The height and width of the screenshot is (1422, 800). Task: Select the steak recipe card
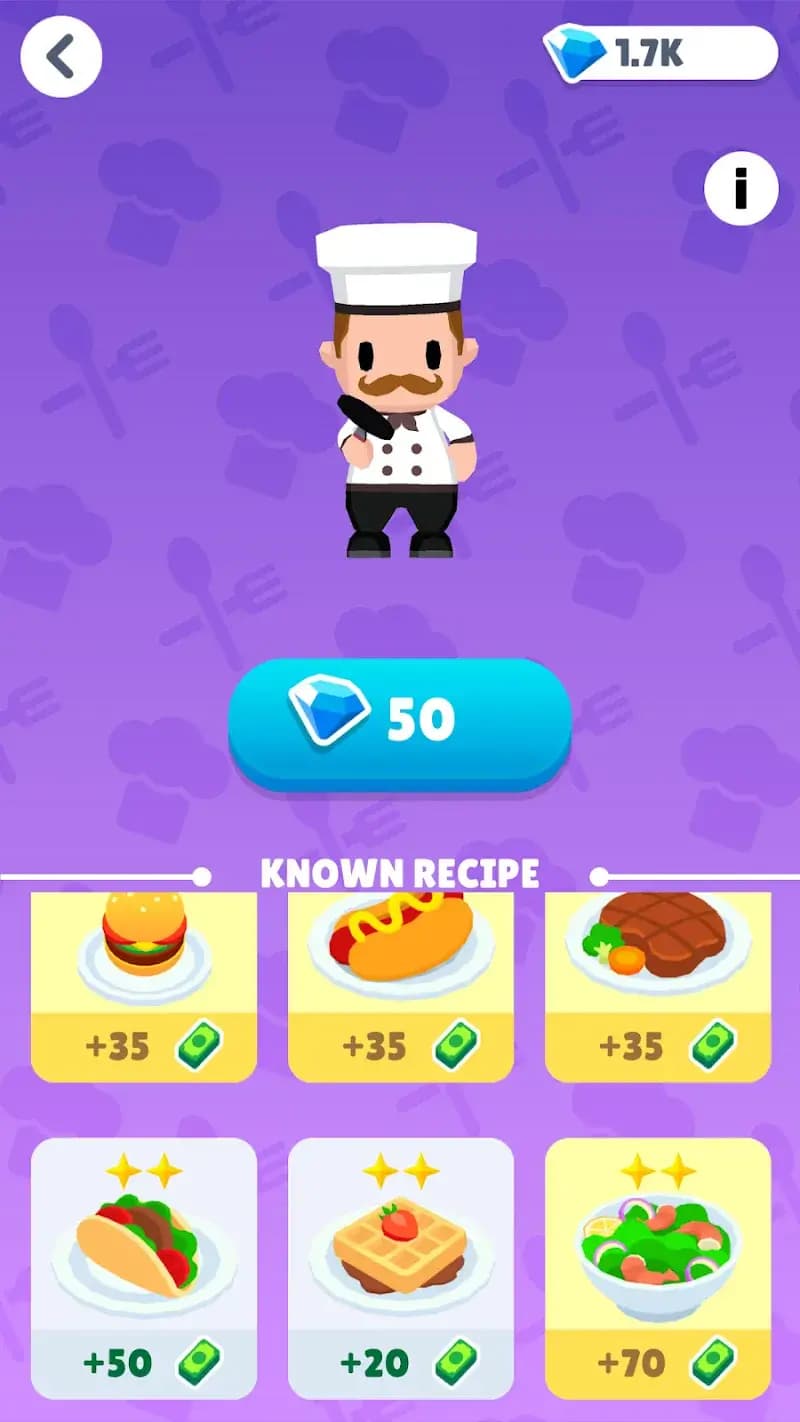tap(658, 985)
